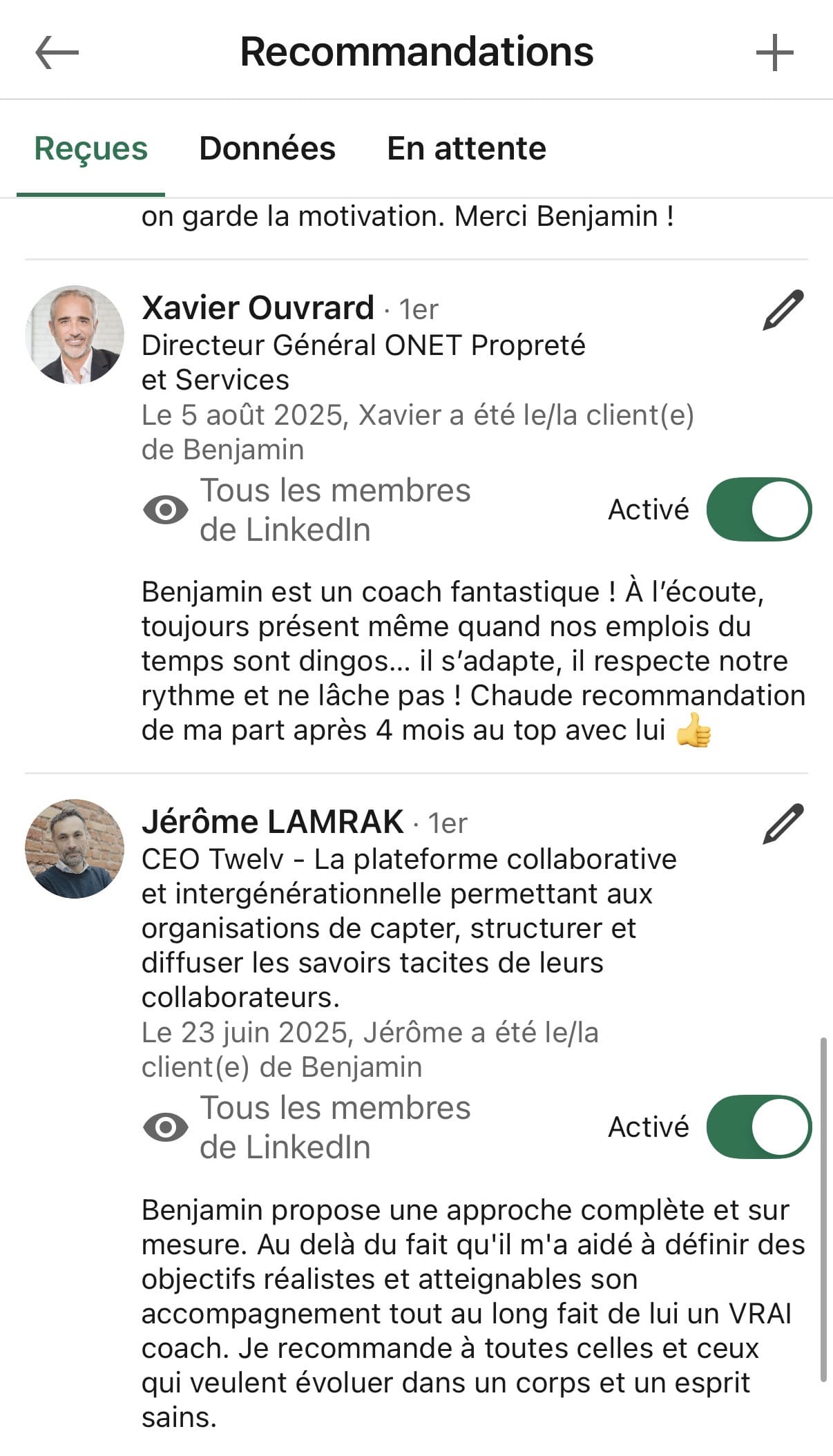
Task: Tap the plus icon to add recommendation
Action: pyautogui.click(x=774, y=52)
